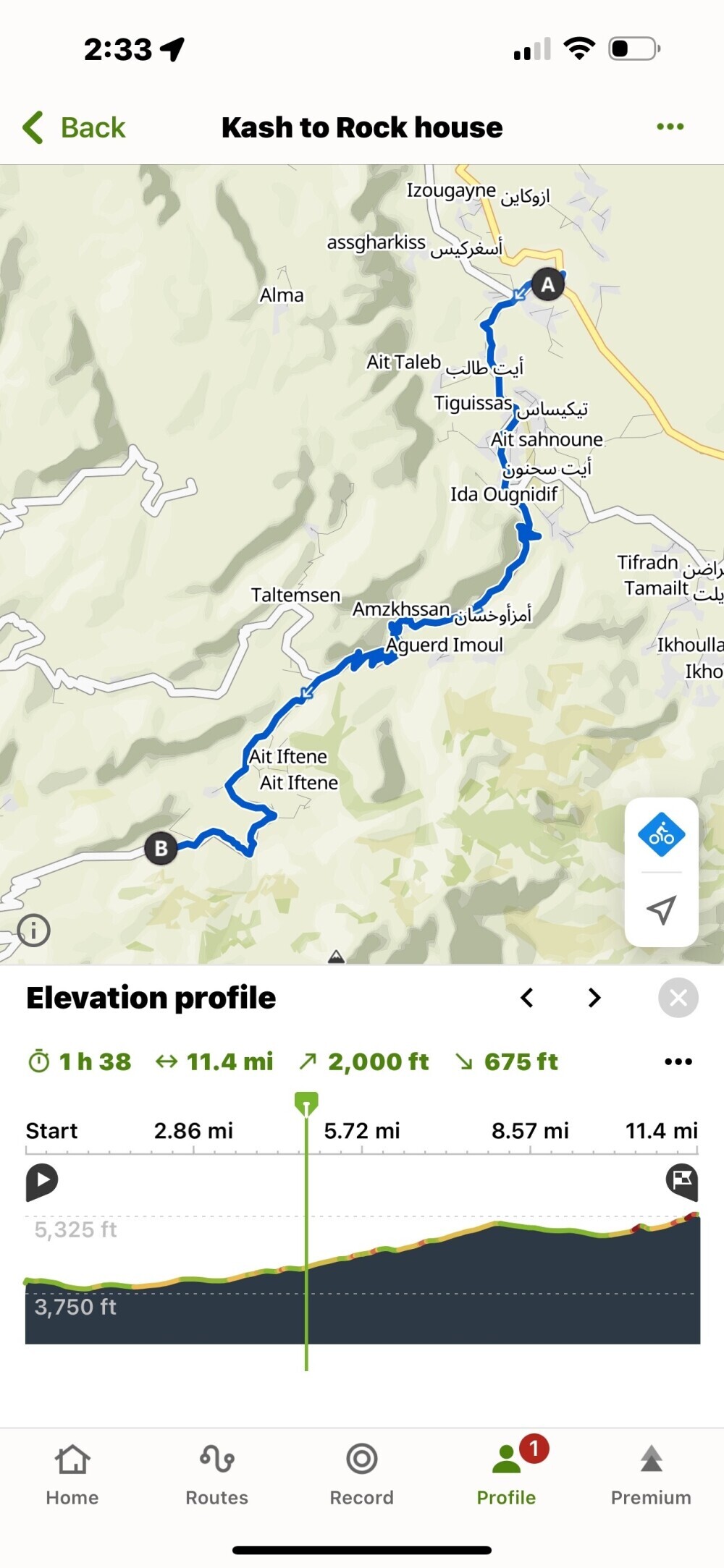Go back to the previous screen
This screenshot has height=1568, width=724.
point(75,127)
